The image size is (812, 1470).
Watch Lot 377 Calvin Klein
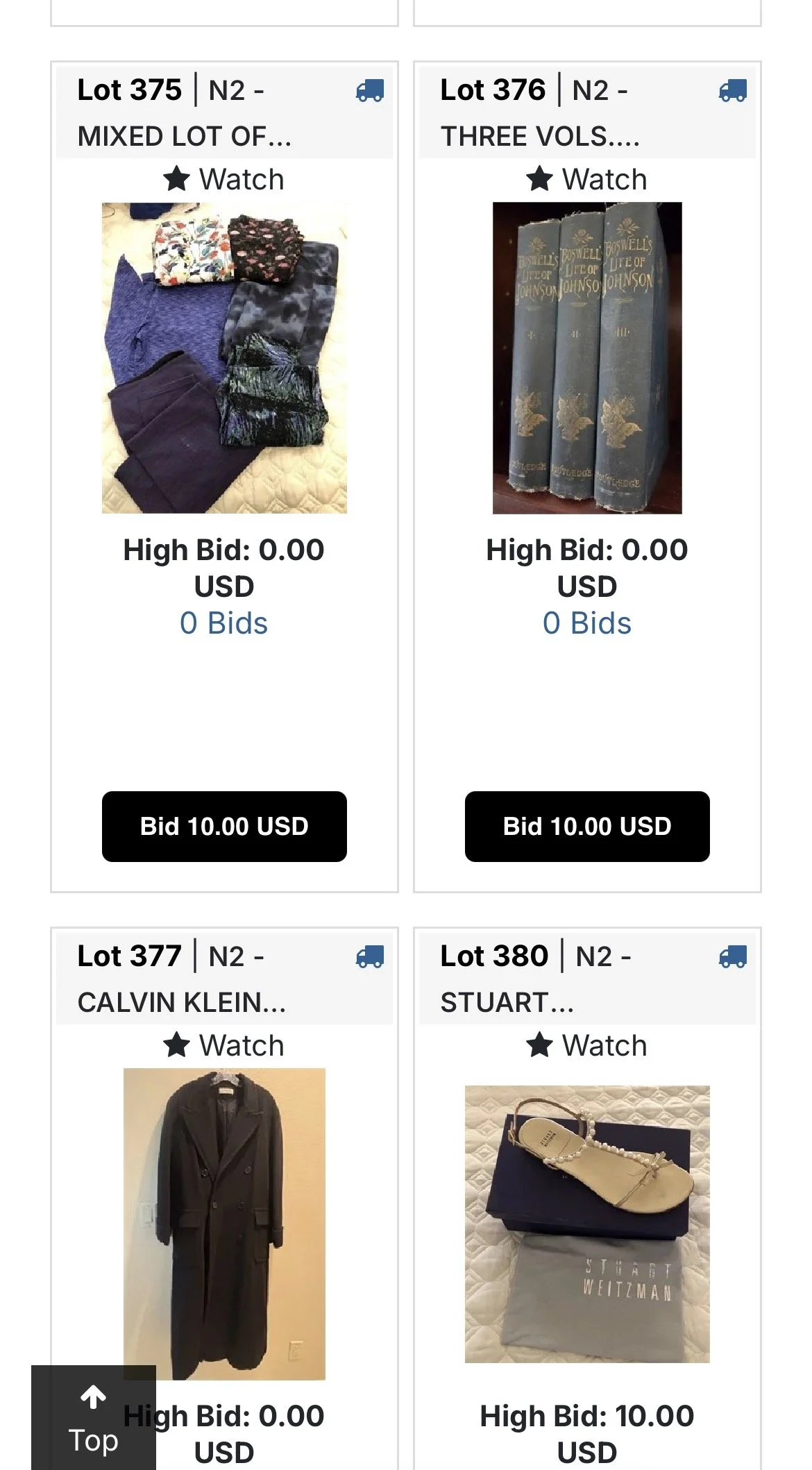223,1045
